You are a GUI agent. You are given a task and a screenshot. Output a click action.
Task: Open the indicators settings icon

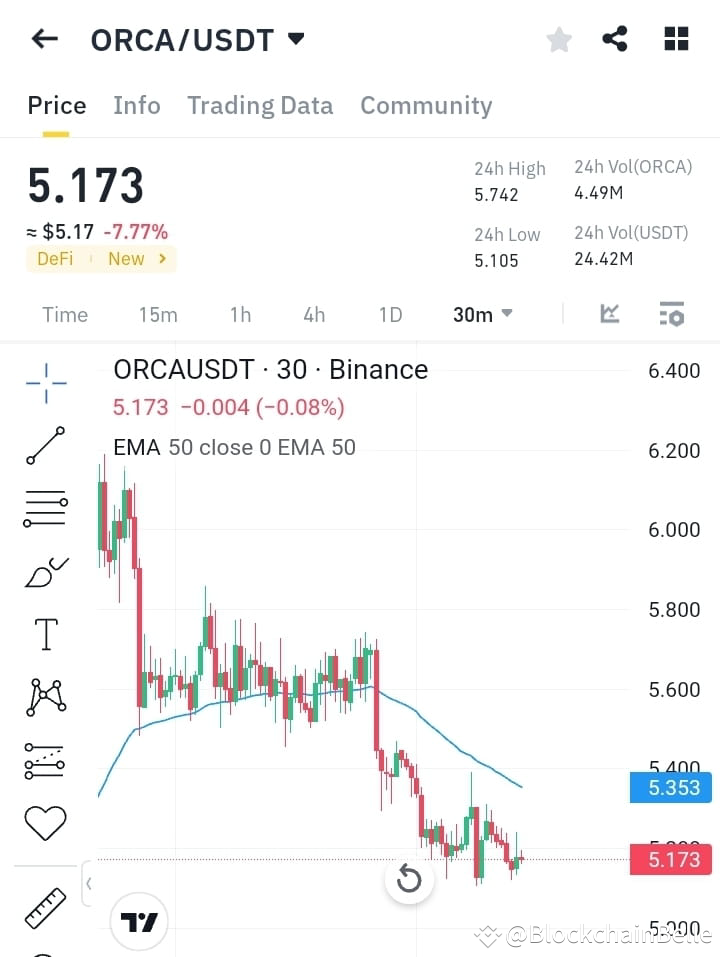pos(672,314)
